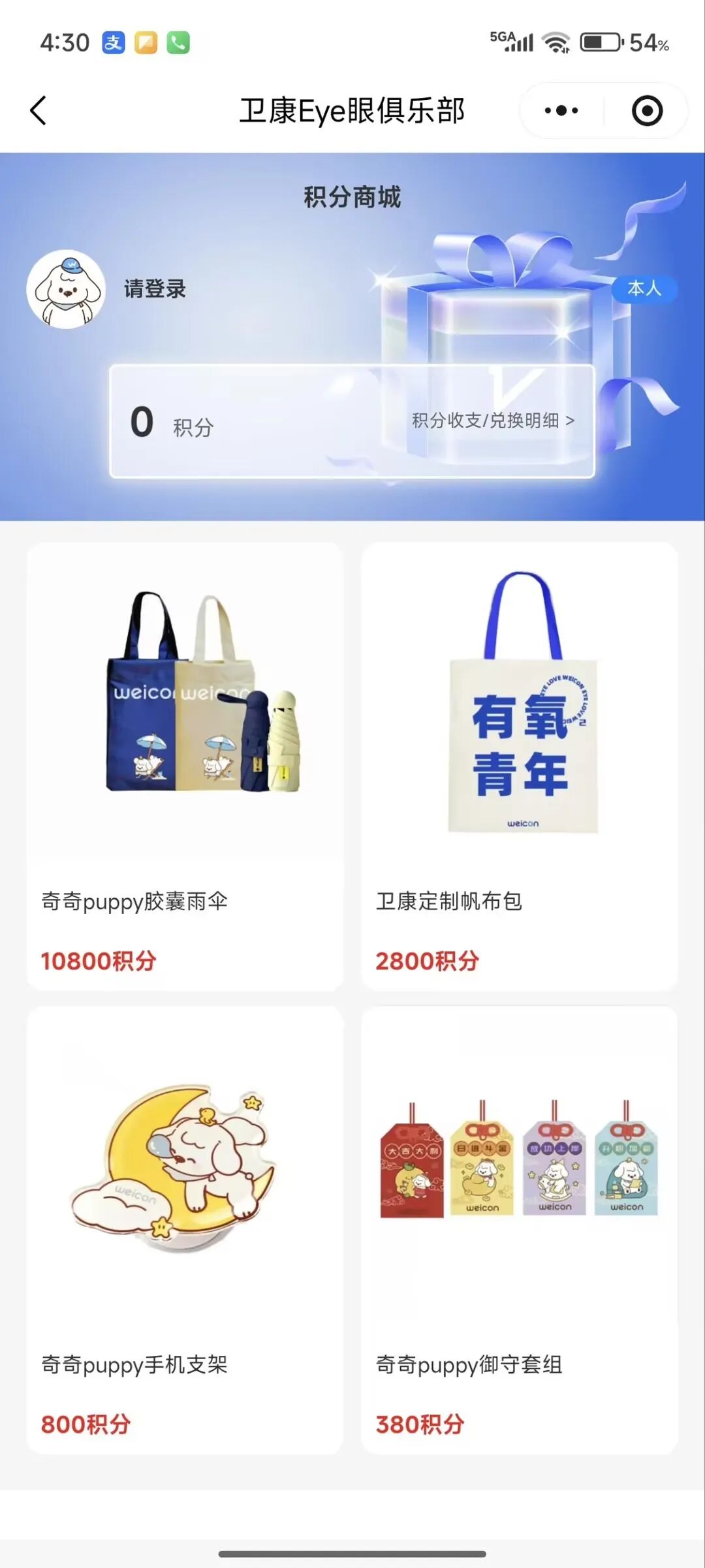The image size is (705, 1568).
Task: Tap the 本人 badge
Action: [644, 288]
